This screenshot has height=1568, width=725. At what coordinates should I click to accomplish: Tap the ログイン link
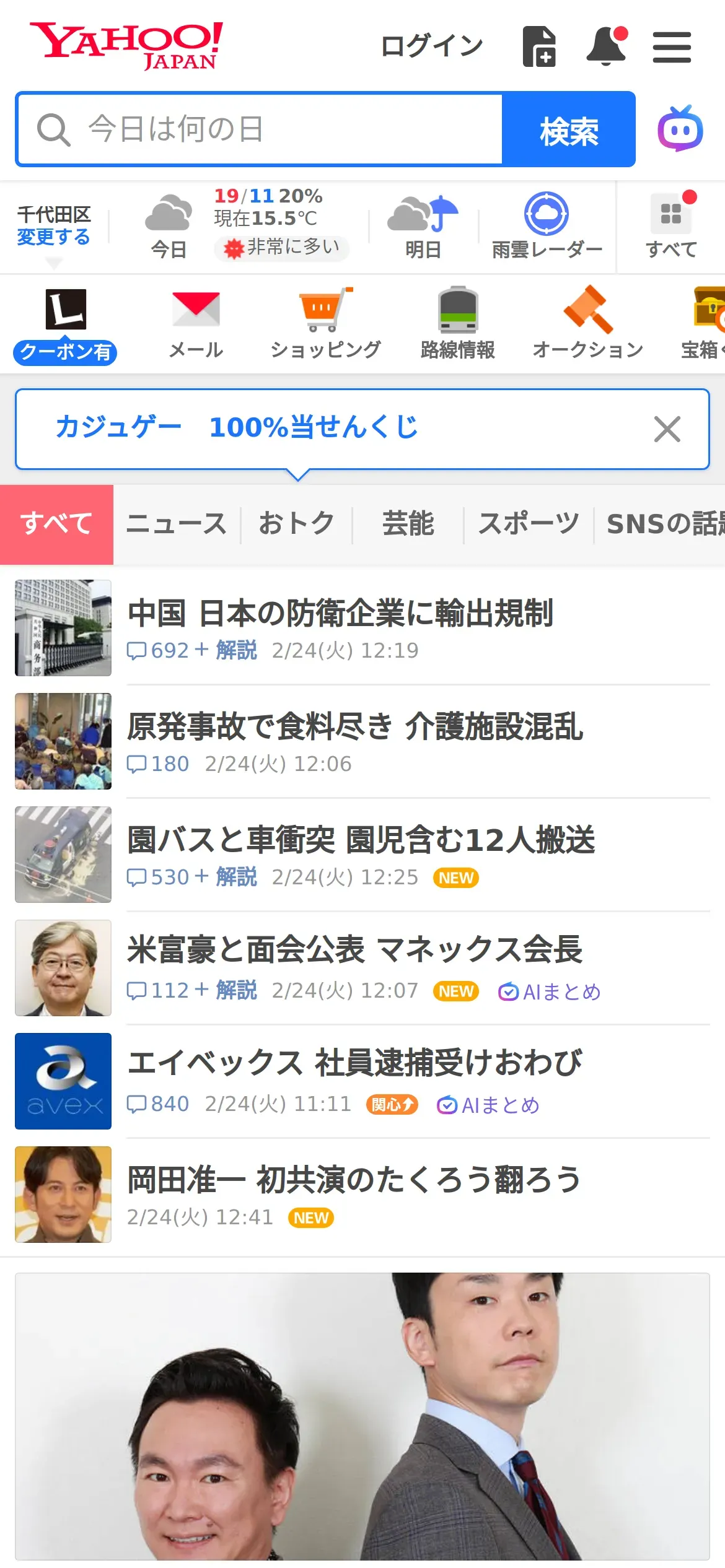[x=431, y=46]
